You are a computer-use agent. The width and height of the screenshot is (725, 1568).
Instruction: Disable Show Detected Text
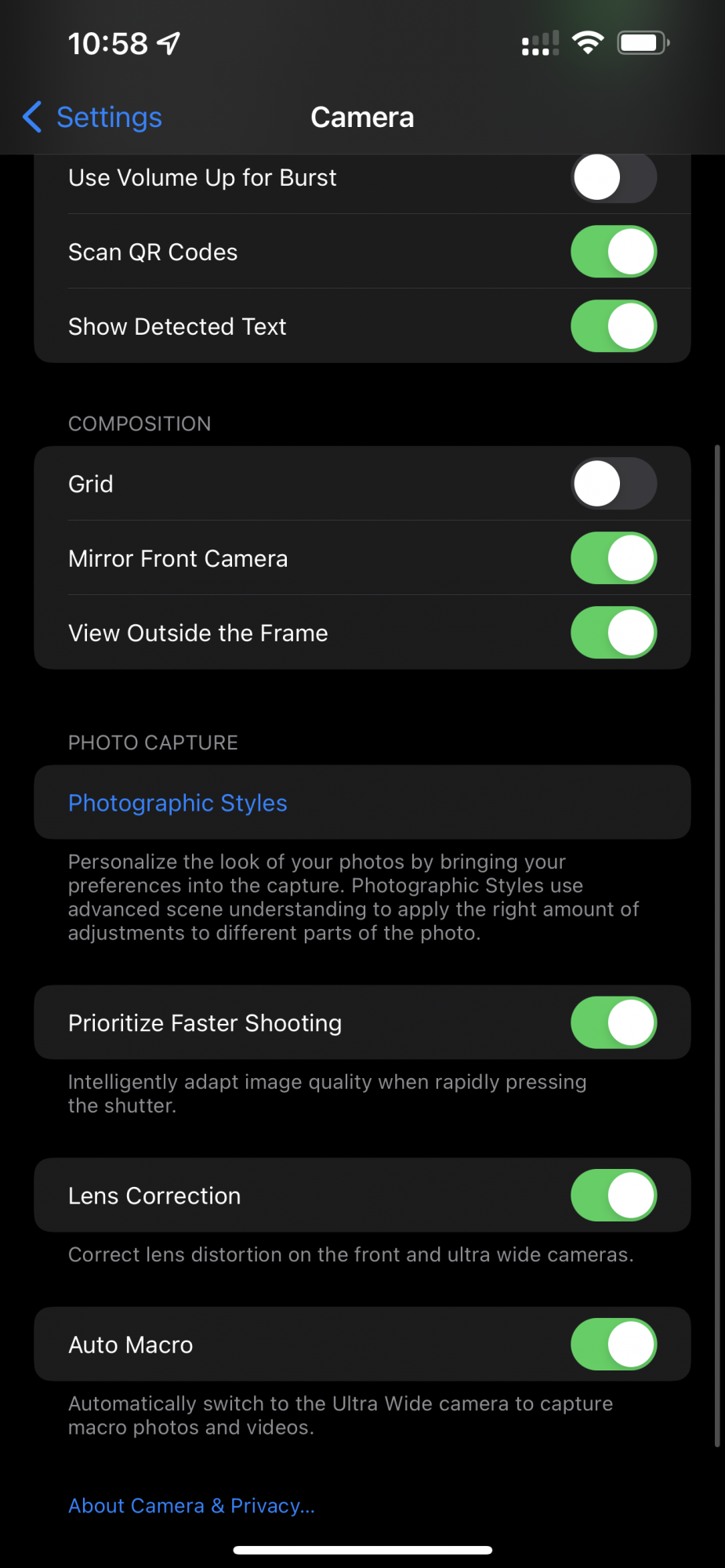(x=614, y=326)
